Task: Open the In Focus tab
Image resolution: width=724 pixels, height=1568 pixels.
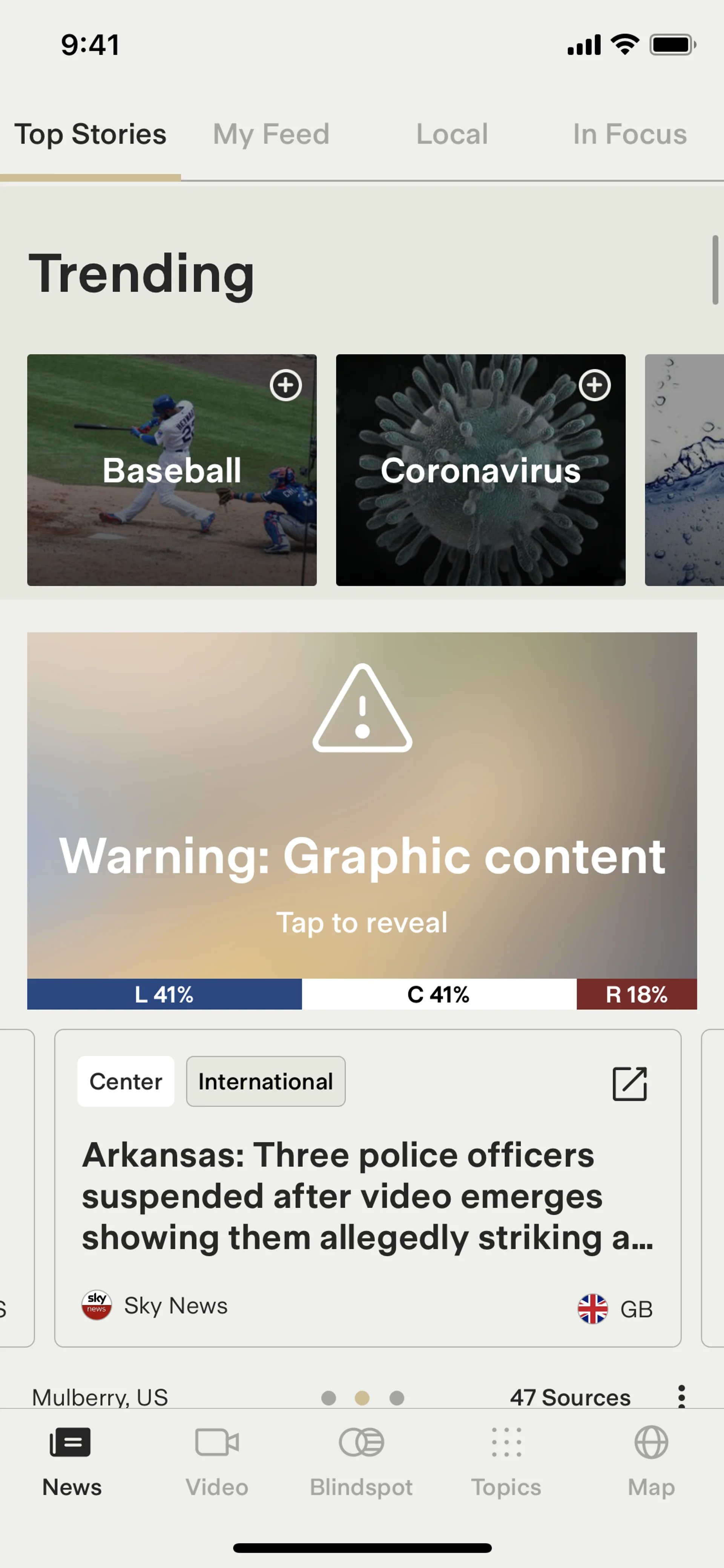Action: pos(629,134)
